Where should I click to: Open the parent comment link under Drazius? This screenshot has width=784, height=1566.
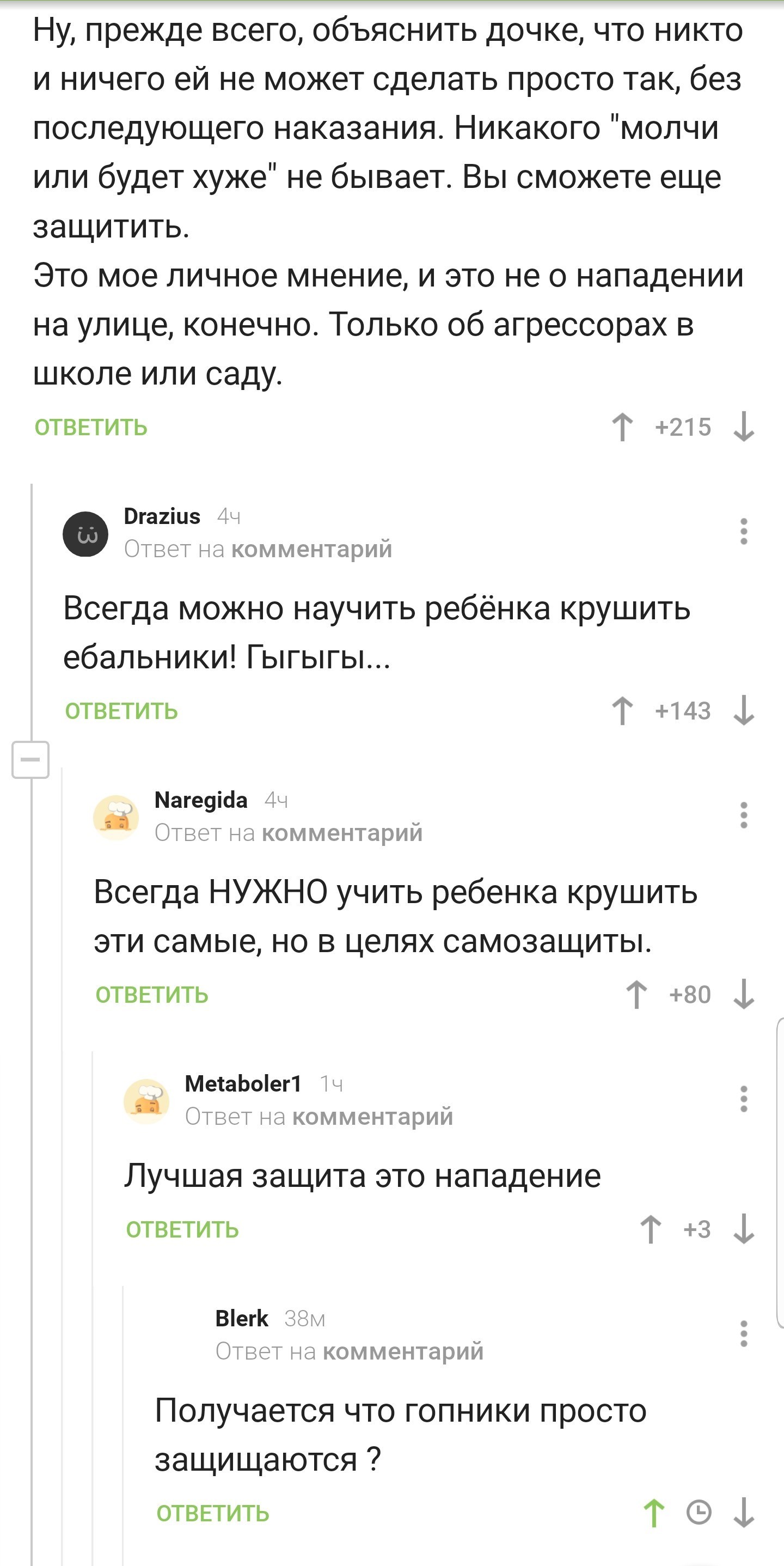pos(311,549)
